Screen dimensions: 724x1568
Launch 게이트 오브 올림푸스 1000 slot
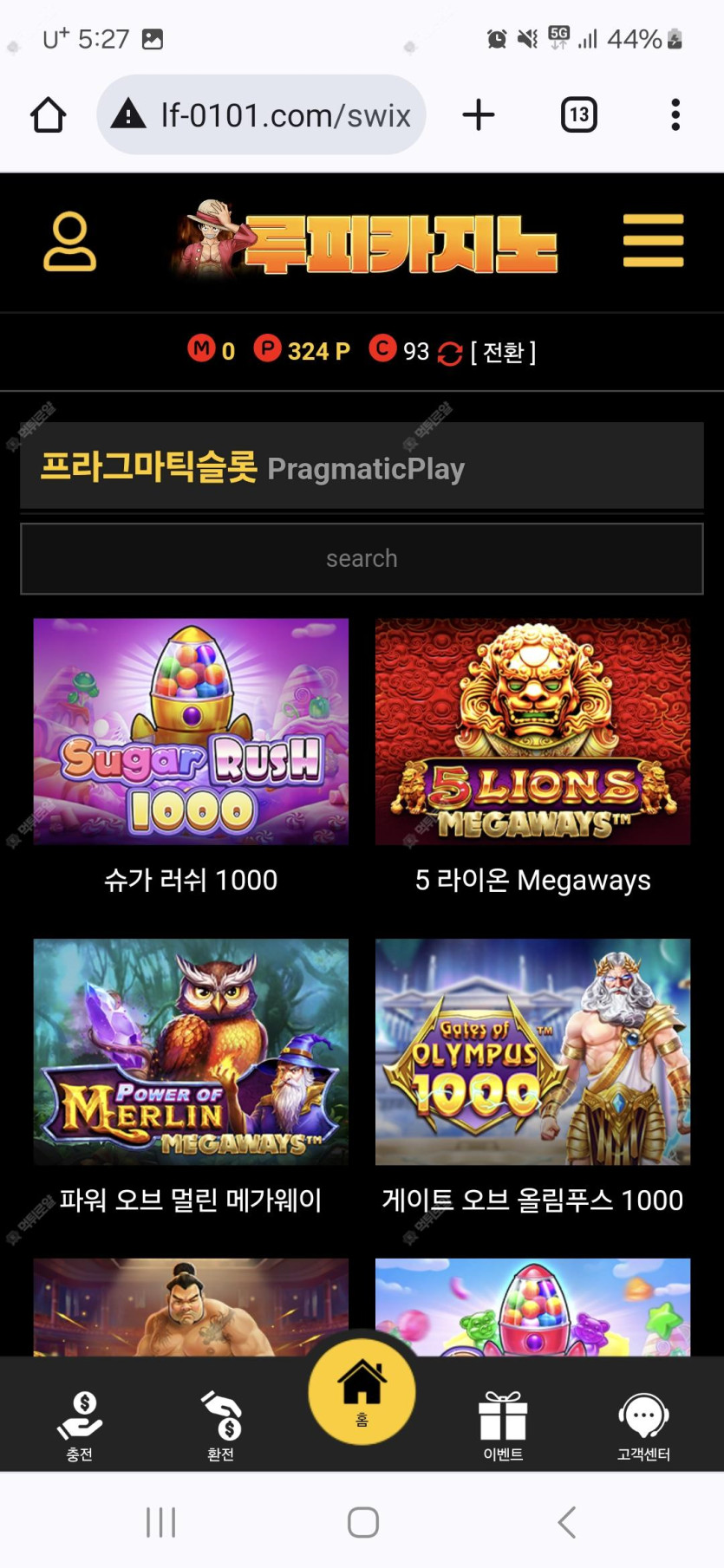click(532, 1051)
